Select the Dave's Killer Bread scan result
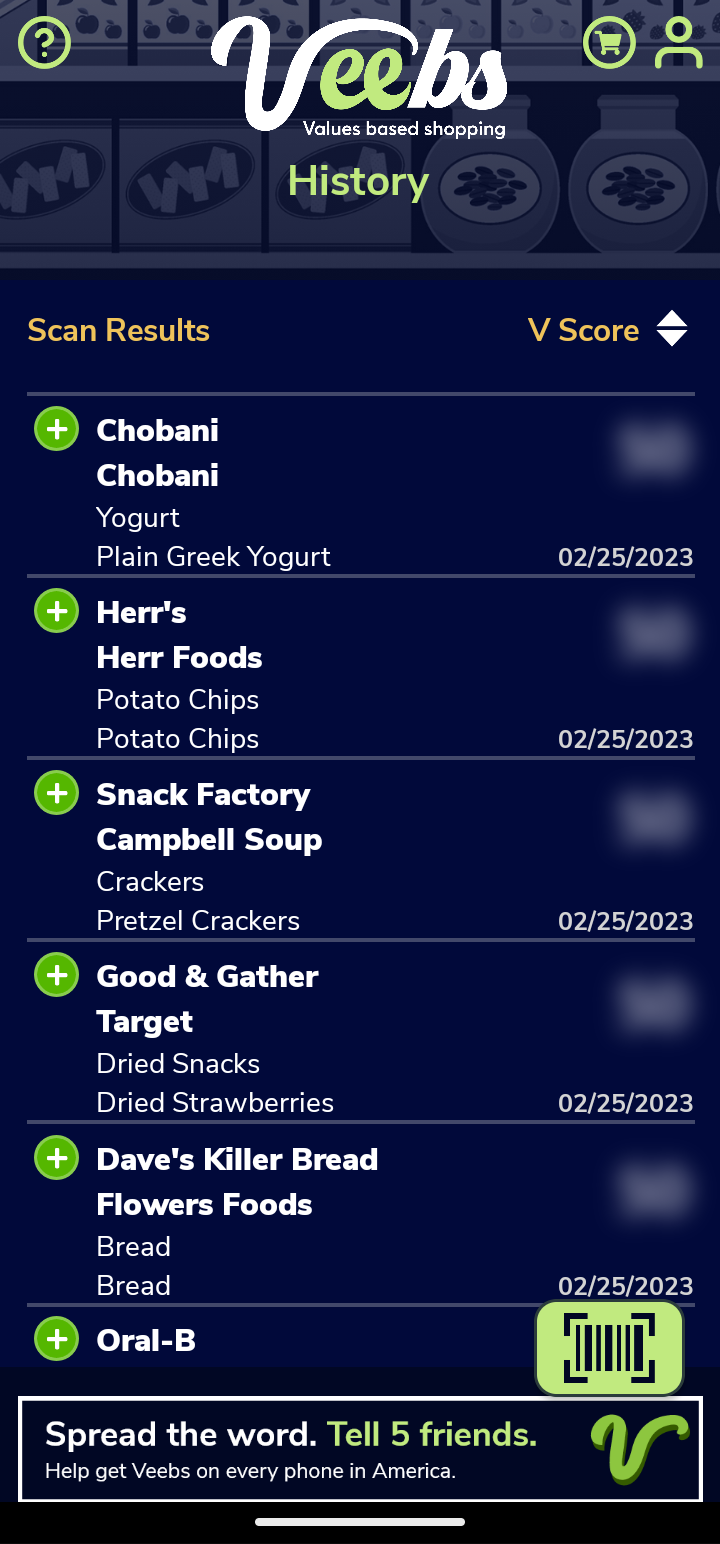Image resolution: width=720 pixels, height=1544 pixels. click(x=300, y=1222)
